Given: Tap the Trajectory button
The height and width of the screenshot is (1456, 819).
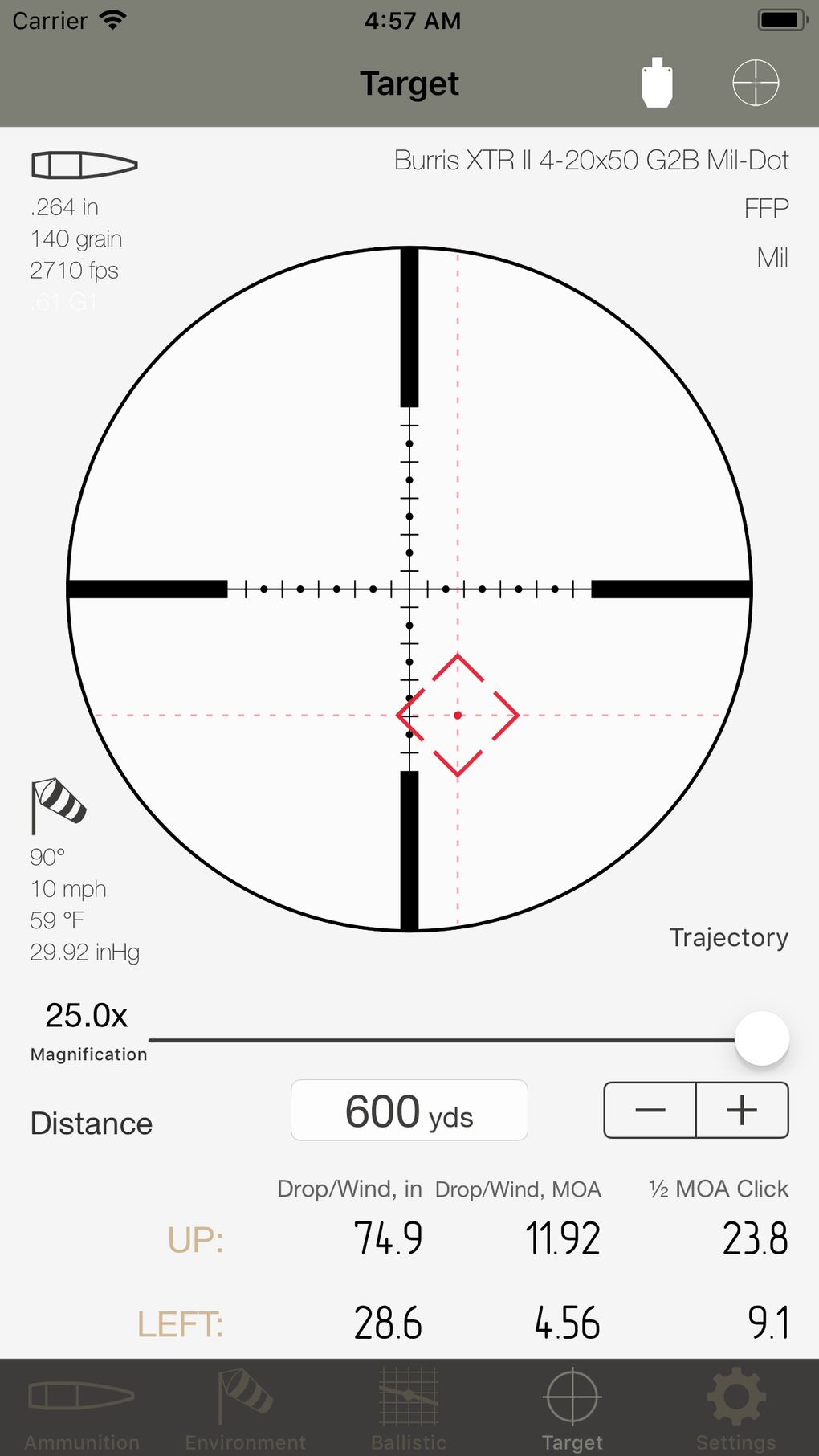Looking at the screenshot, I should point(728,937).
